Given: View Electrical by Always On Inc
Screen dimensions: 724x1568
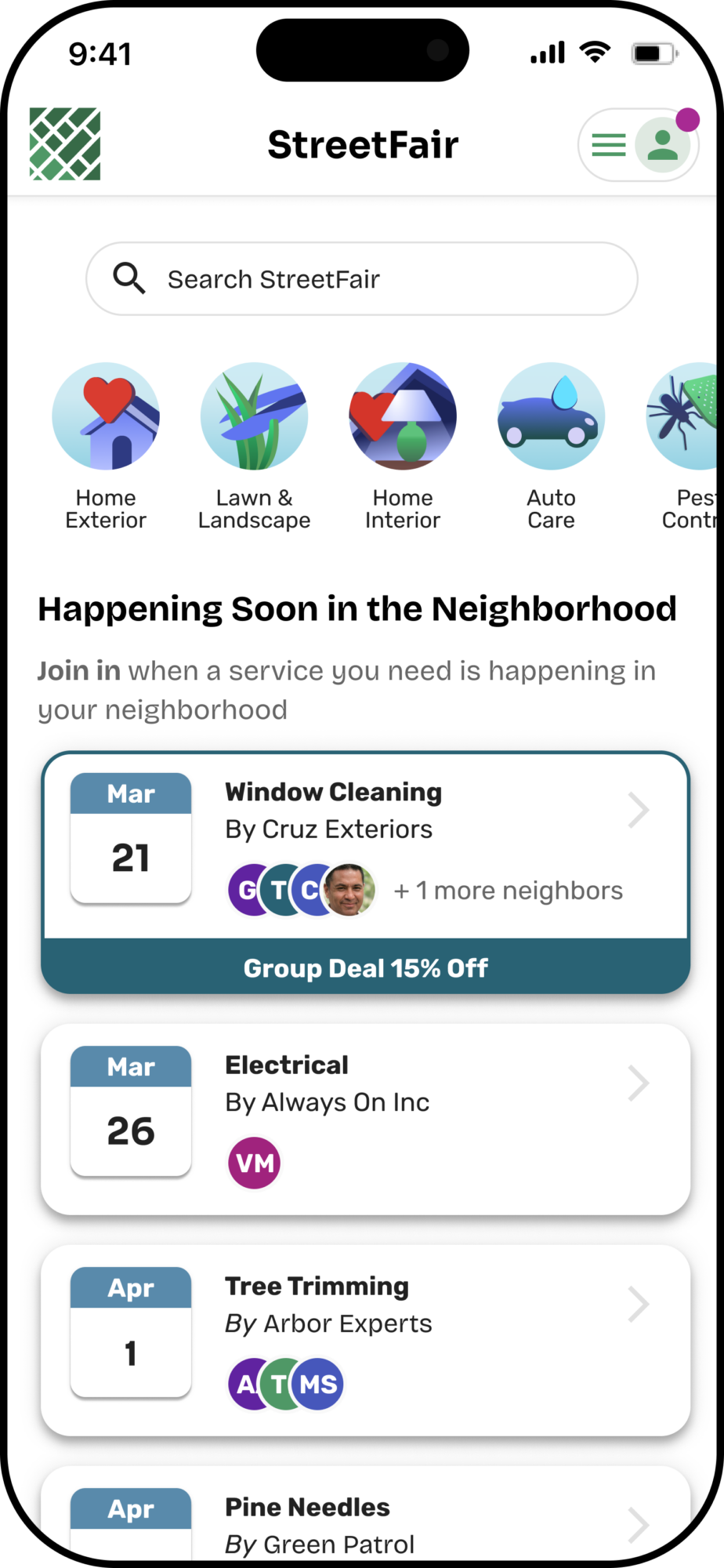Looking at the screenshot, I should pyautogui.click(x=365, y=1119).
